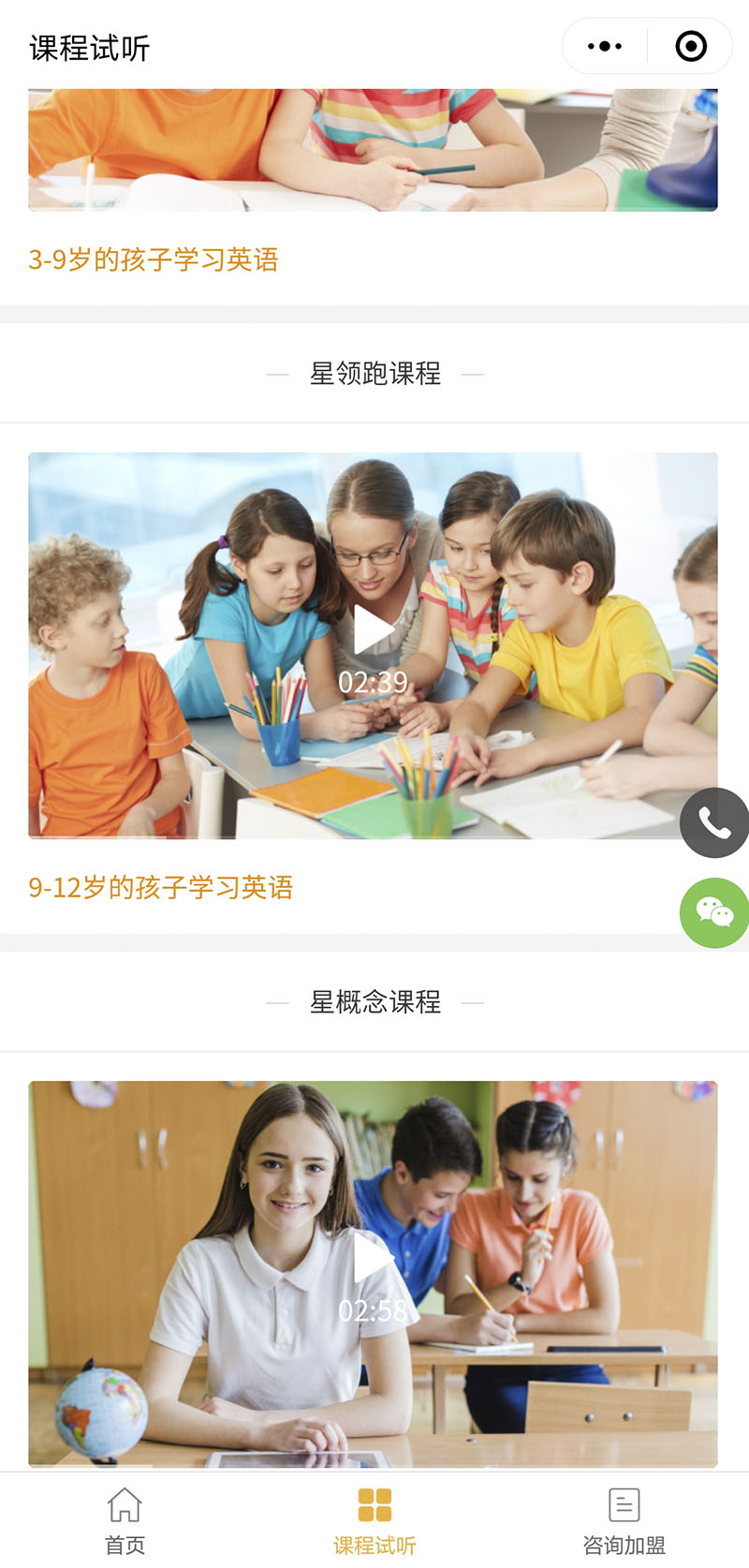Open the mini program more options menu

coord(605,46)
